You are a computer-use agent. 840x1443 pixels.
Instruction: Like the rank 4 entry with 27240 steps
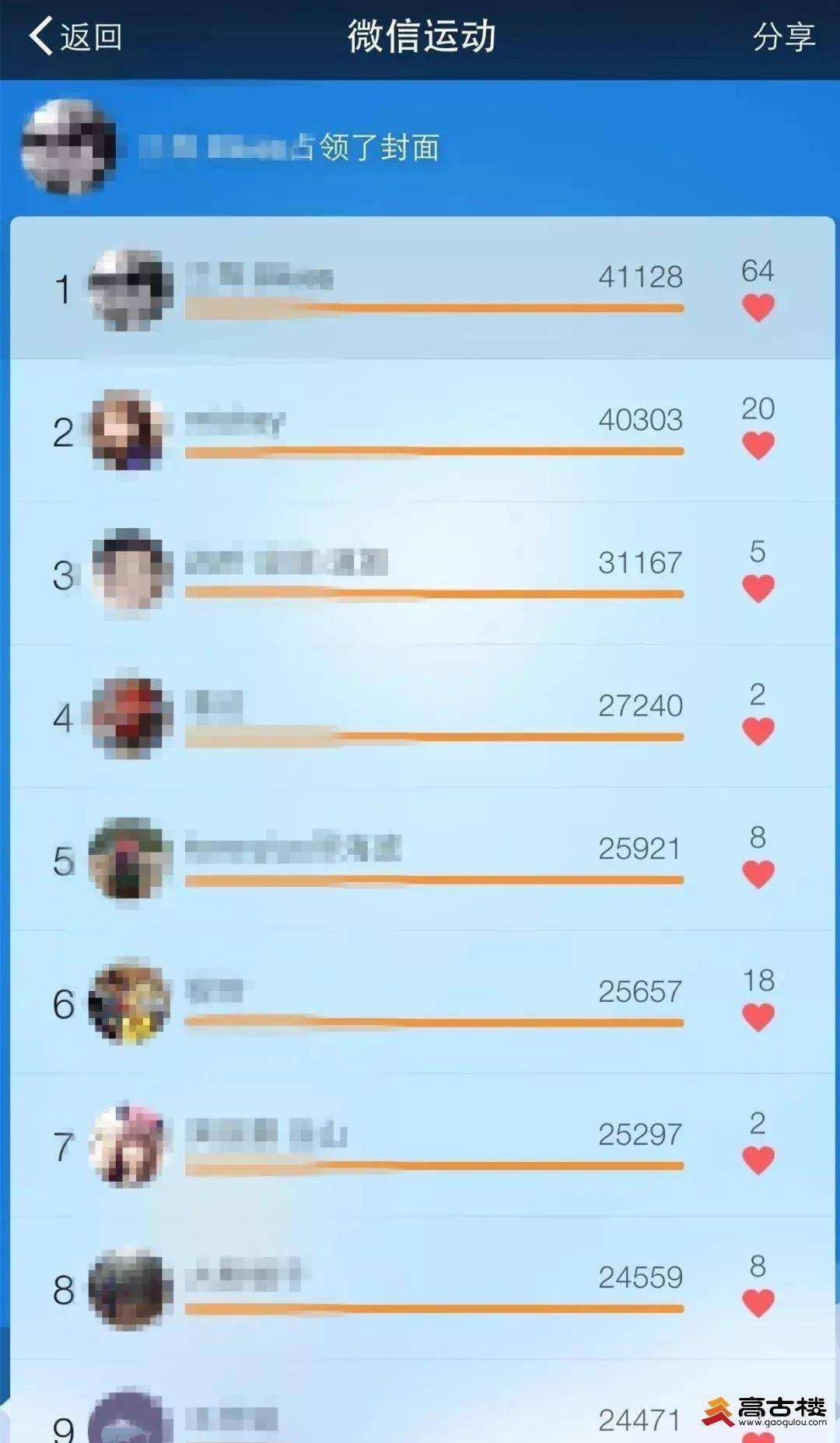(758, 731)
